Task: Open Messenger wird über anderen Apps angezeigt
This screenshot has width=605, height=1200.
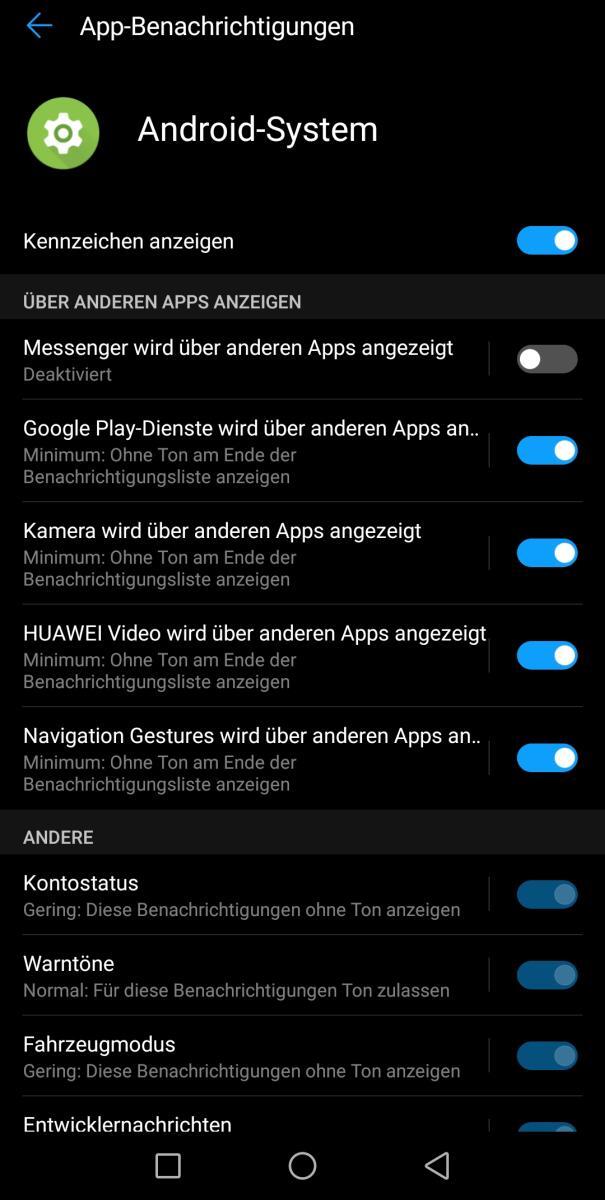Action: [240, 359]
